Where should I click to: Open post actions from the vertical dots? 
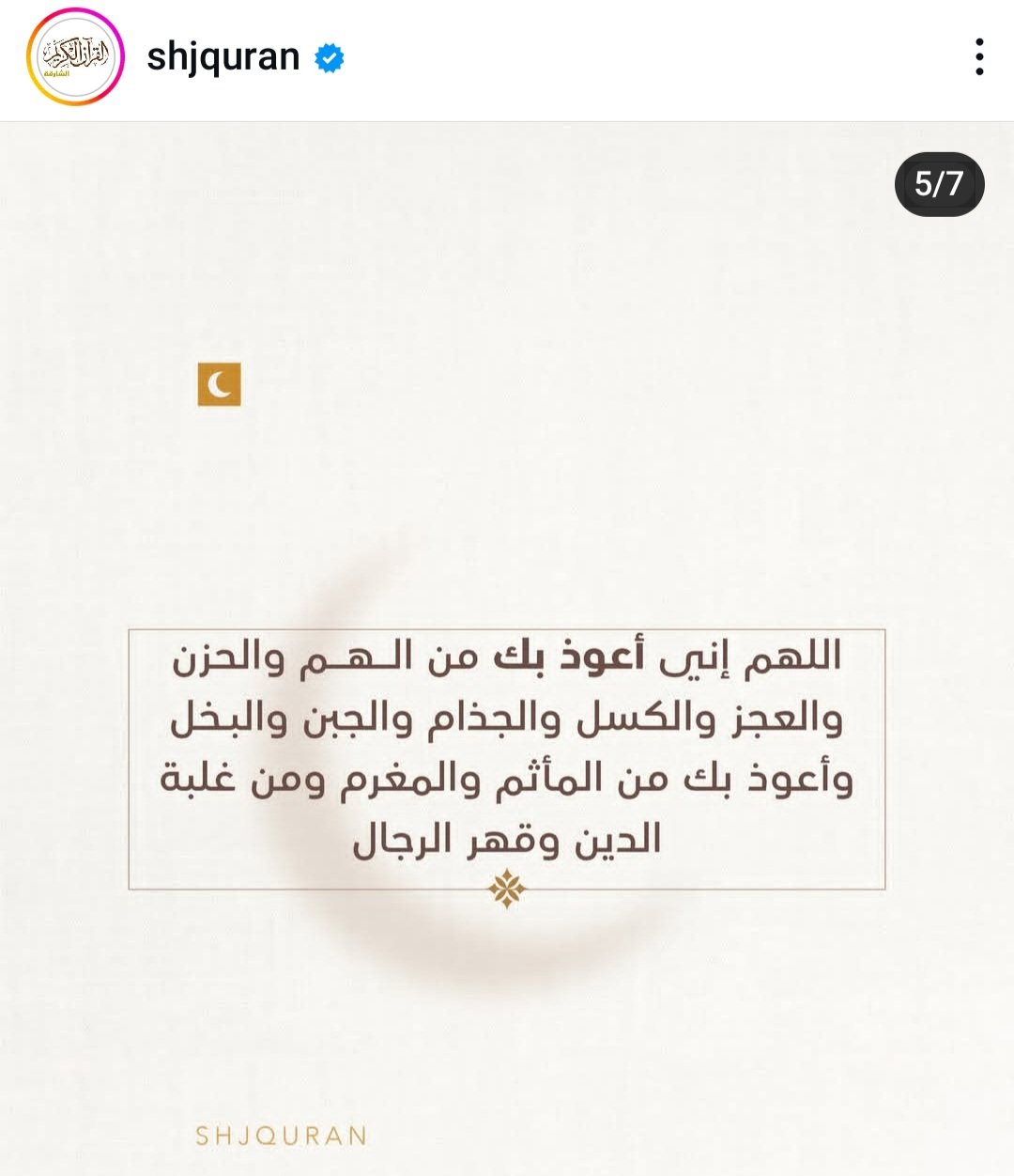[x=980, y=59]
